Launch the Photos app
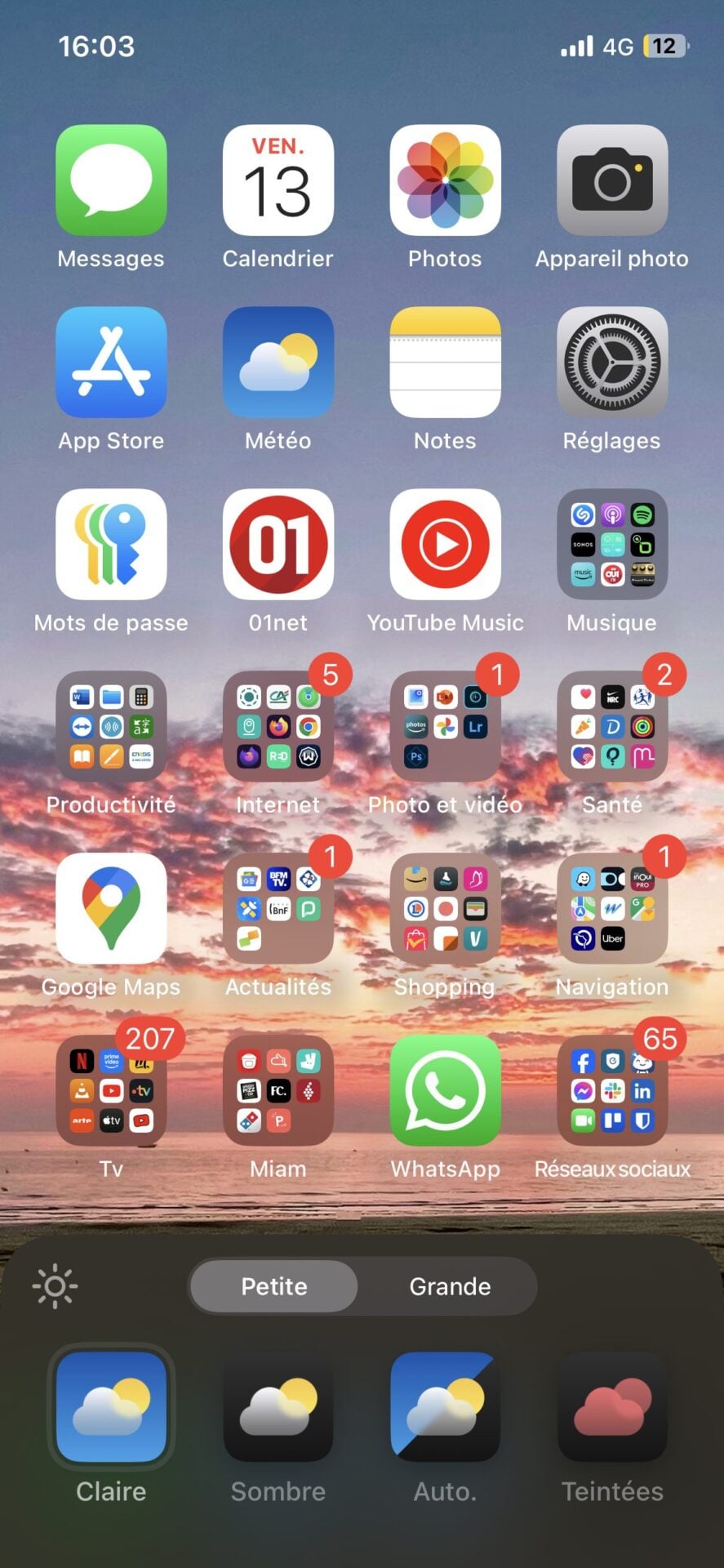 [445, 180]
